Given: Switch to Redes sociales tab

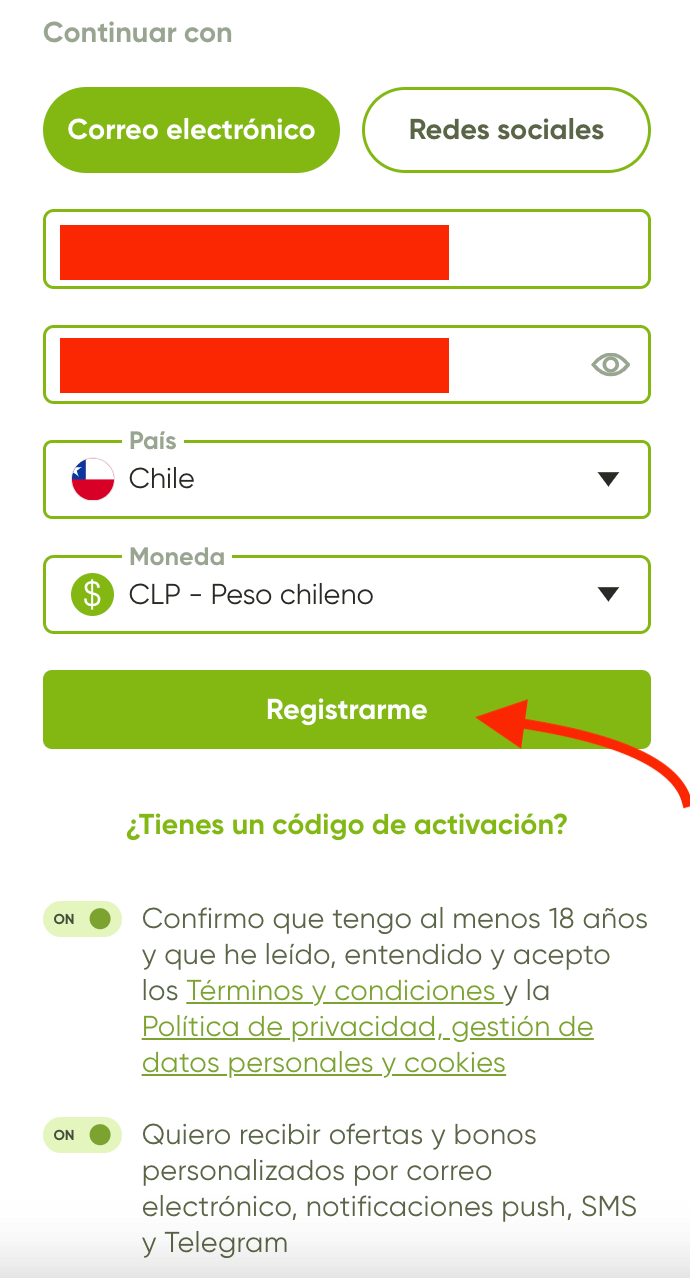Looking at the screenshot, I should coord(506,130).
